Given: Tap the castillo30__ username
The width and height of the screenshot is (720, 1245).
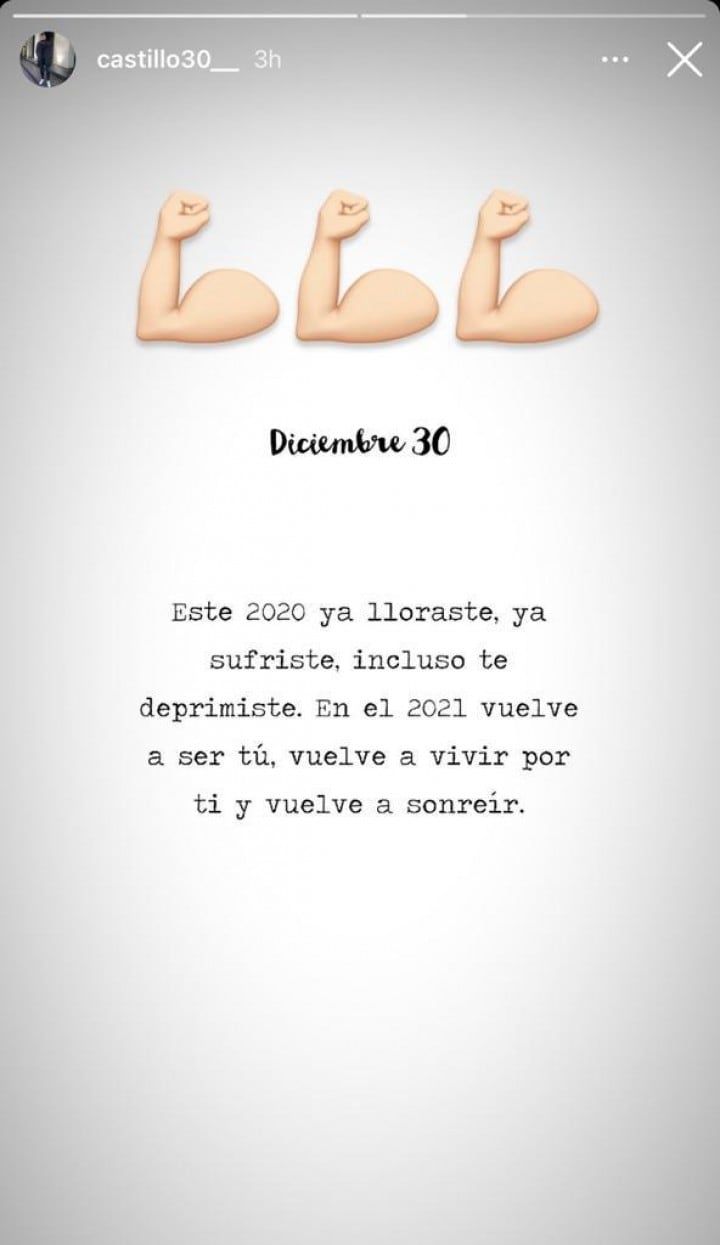Looking at the screenshot, I should pos(167,60).
